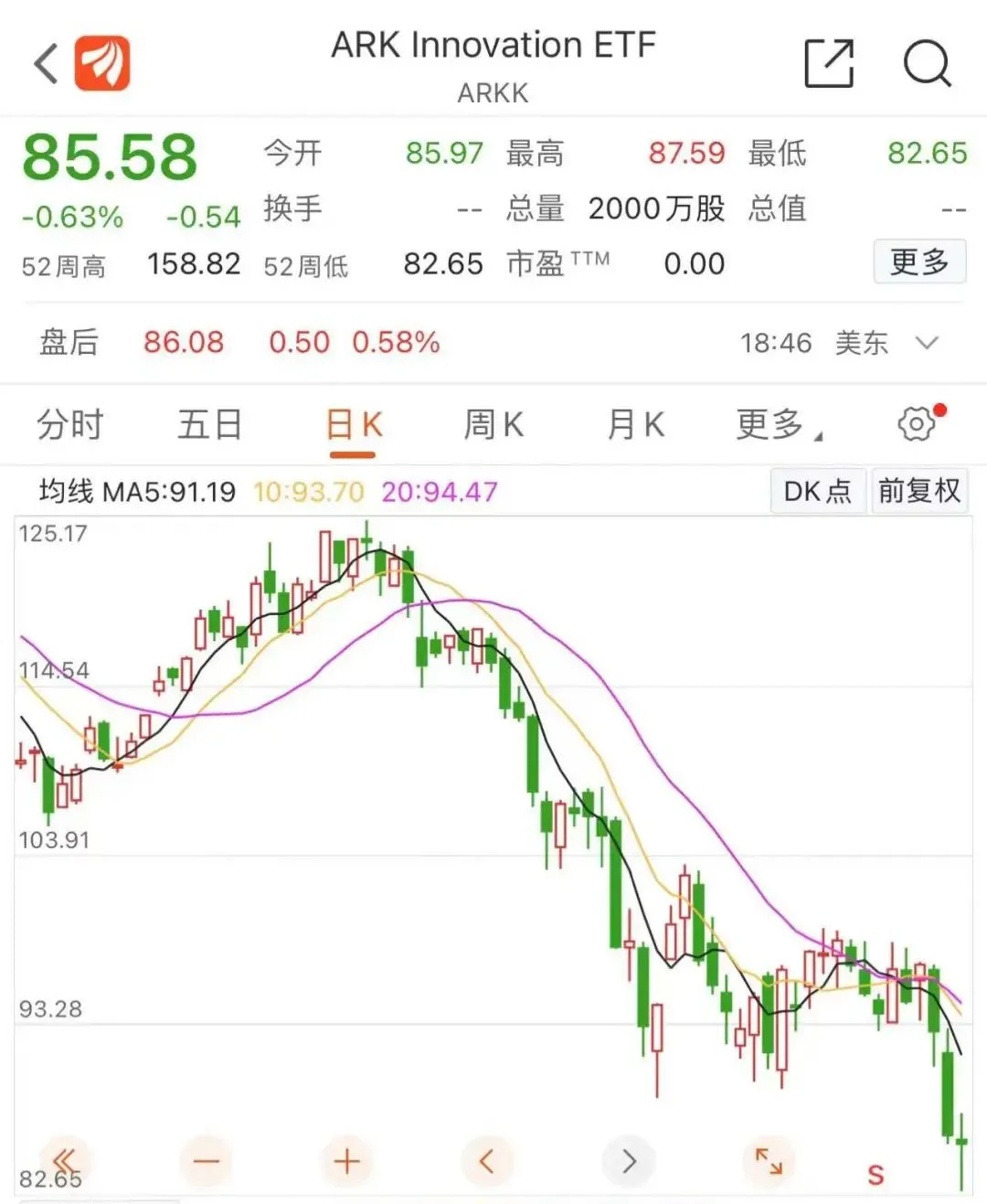Toggle 前复权 price adjustment mode
The height and width of the screenshot is (1204, 987).
point(919,492)
